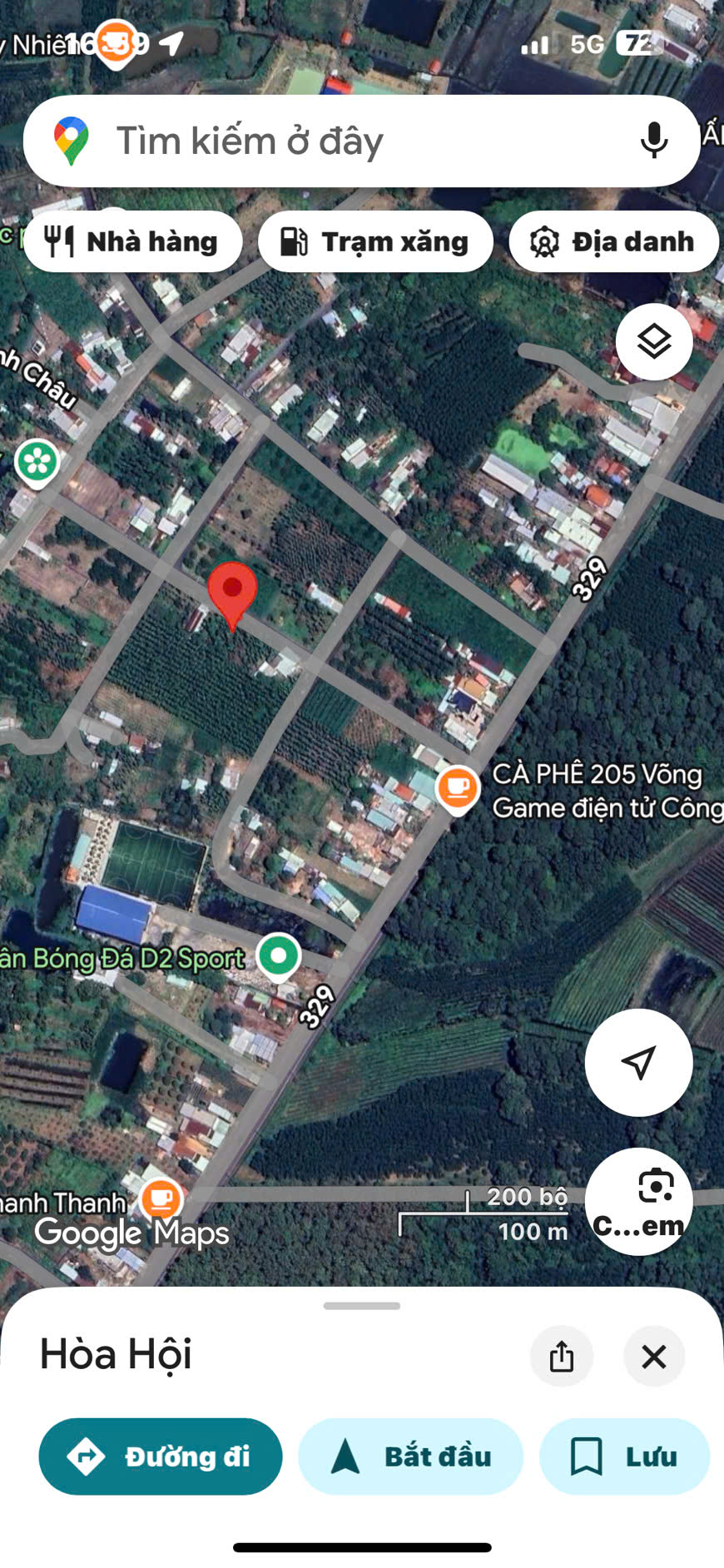This screenshot has height=1568, width=724.
Task: Select the red dropped pin
Action: click(232, 593)
